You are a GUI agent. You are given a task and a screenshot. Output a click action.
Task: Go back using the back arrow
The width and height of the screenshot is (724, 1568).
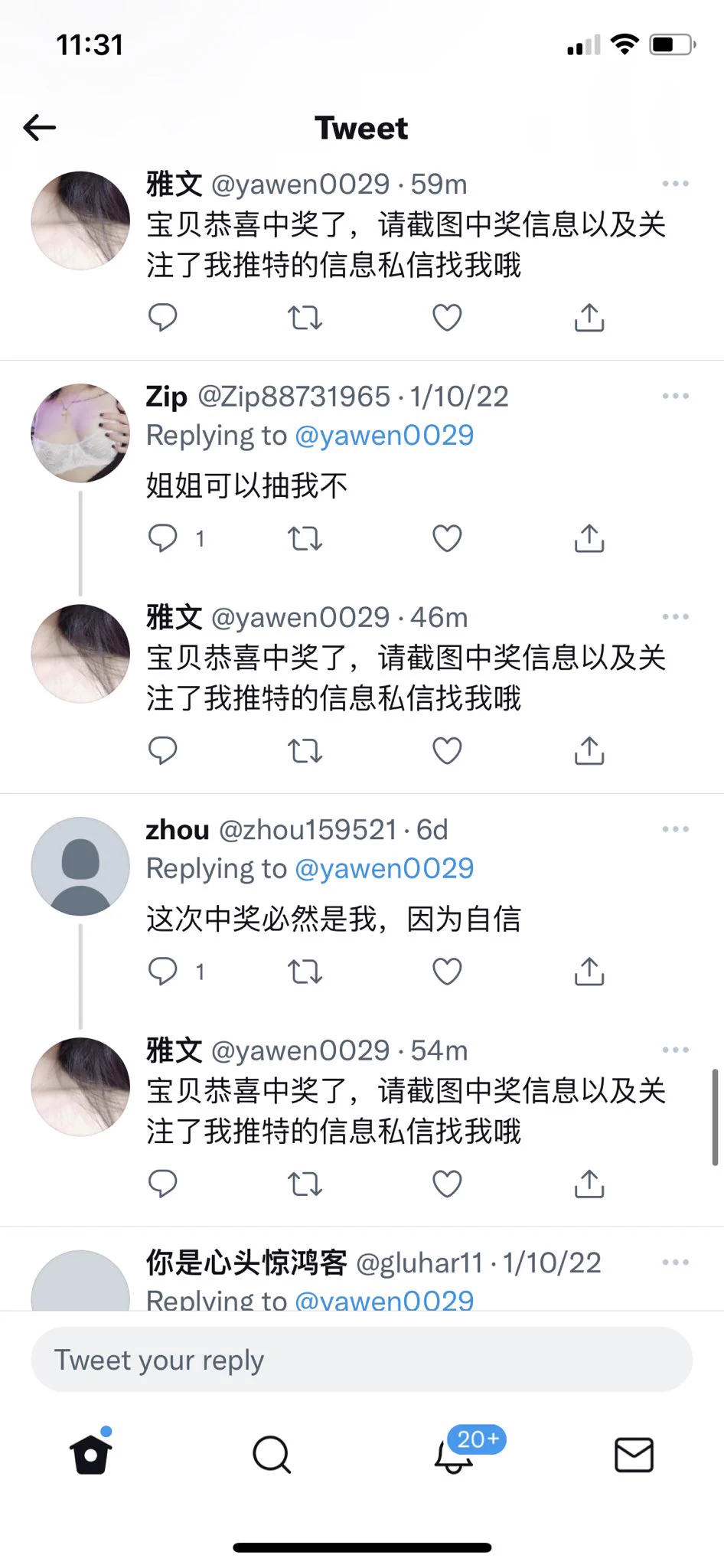click(40, 127)
